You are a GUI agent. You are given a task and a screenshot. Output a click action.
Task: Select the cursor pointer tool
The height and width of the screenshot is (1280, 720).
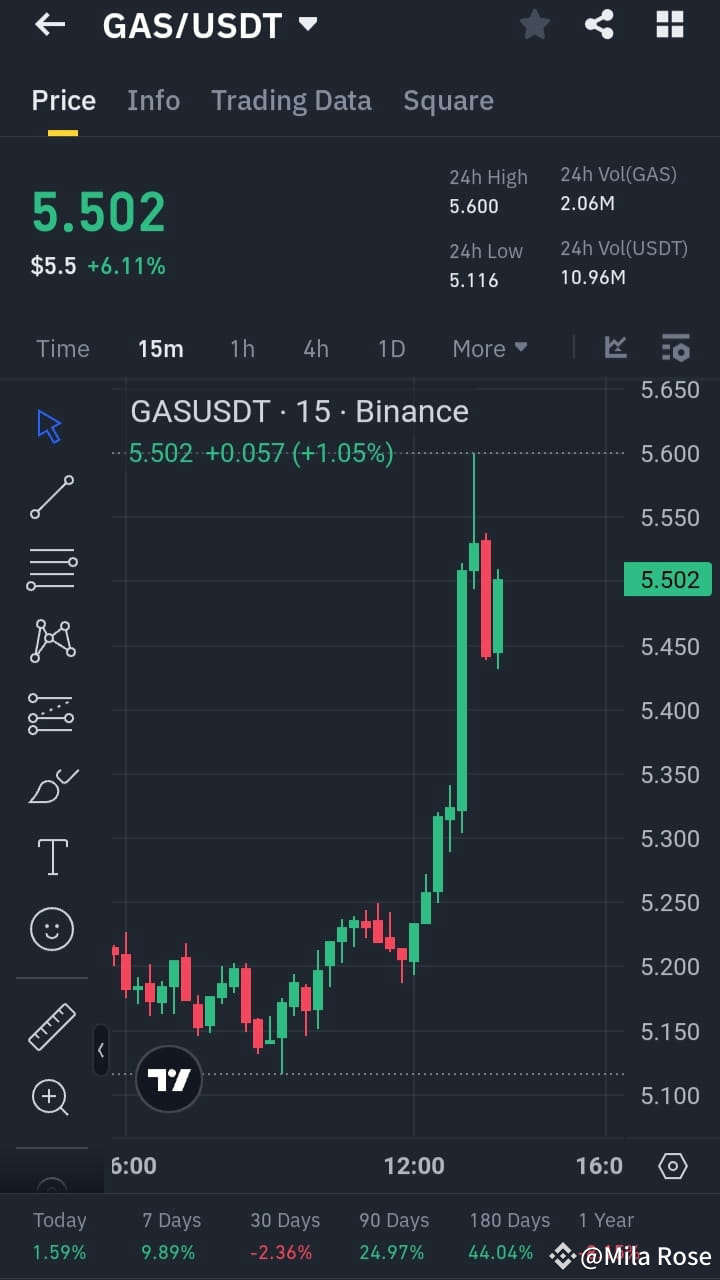coord(50,424)
